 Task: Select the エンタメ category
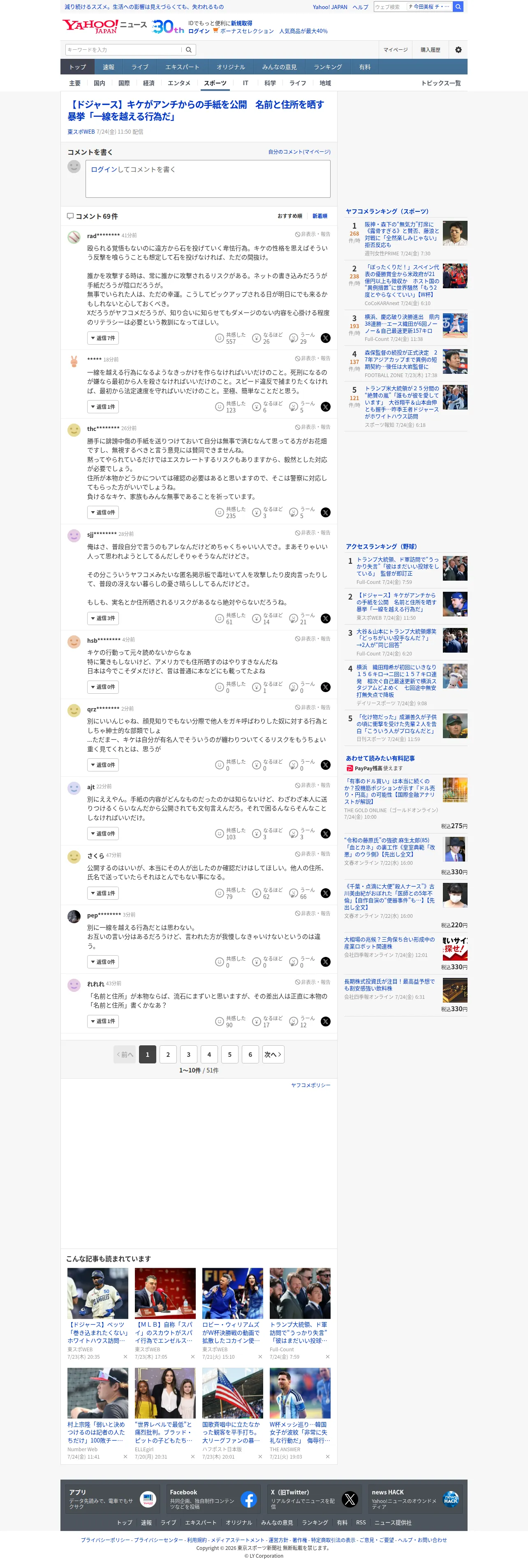[179, 83]
